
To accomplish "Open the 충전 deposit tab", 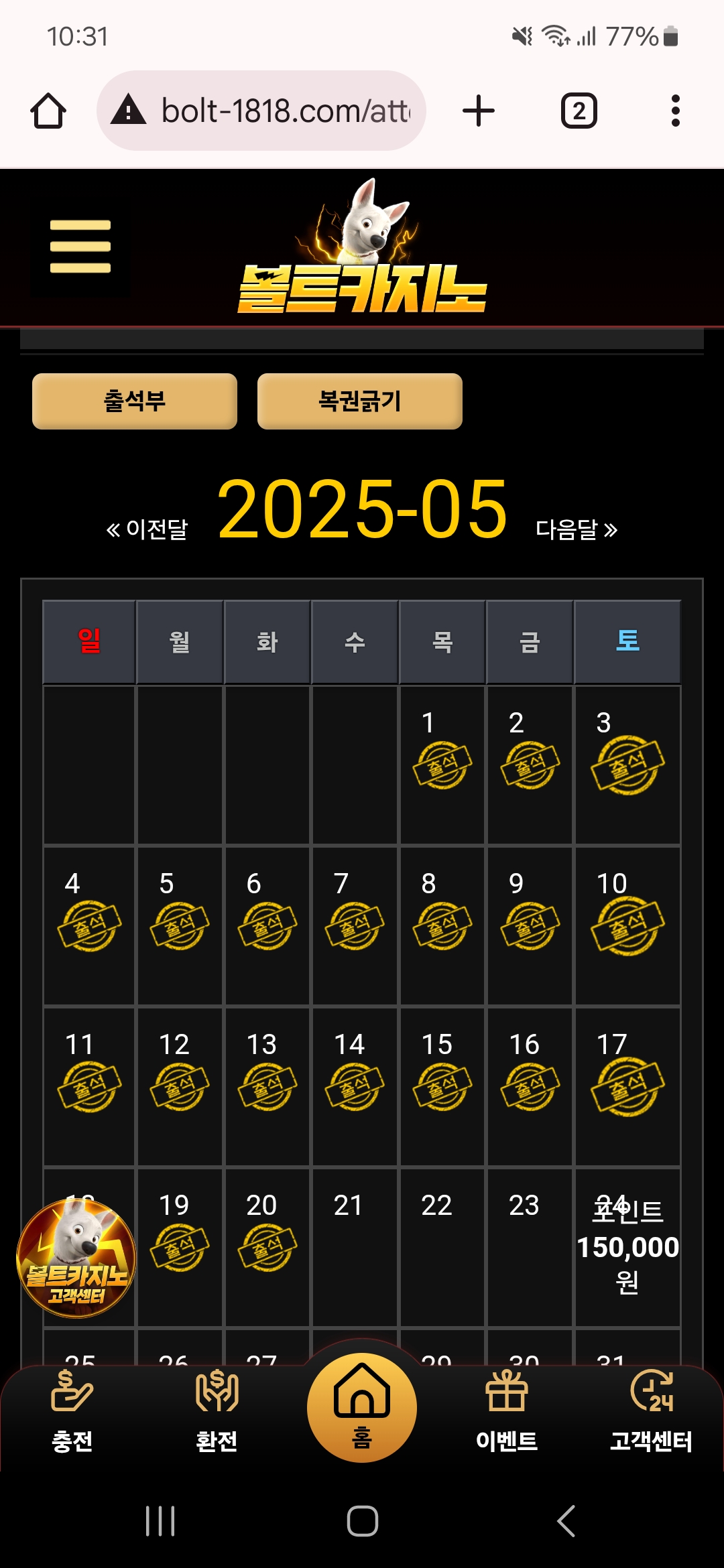I will (72, 1409).
